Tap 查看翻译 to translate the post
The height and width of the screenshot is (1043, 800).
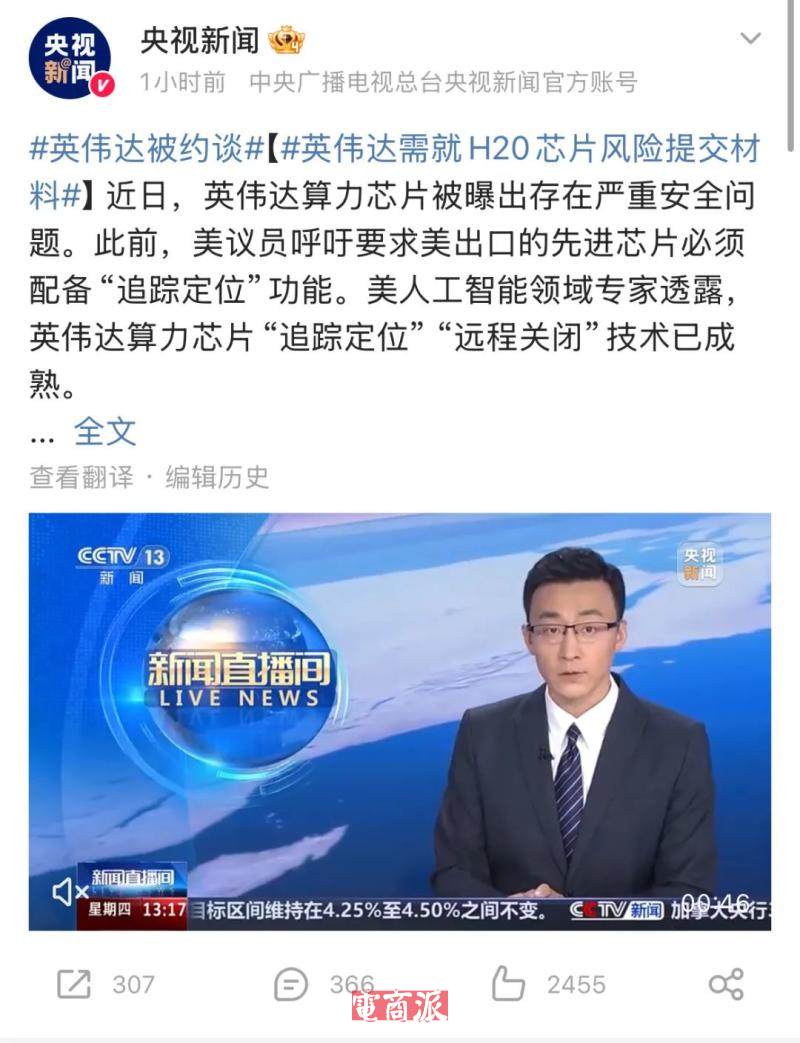point(80,477)
